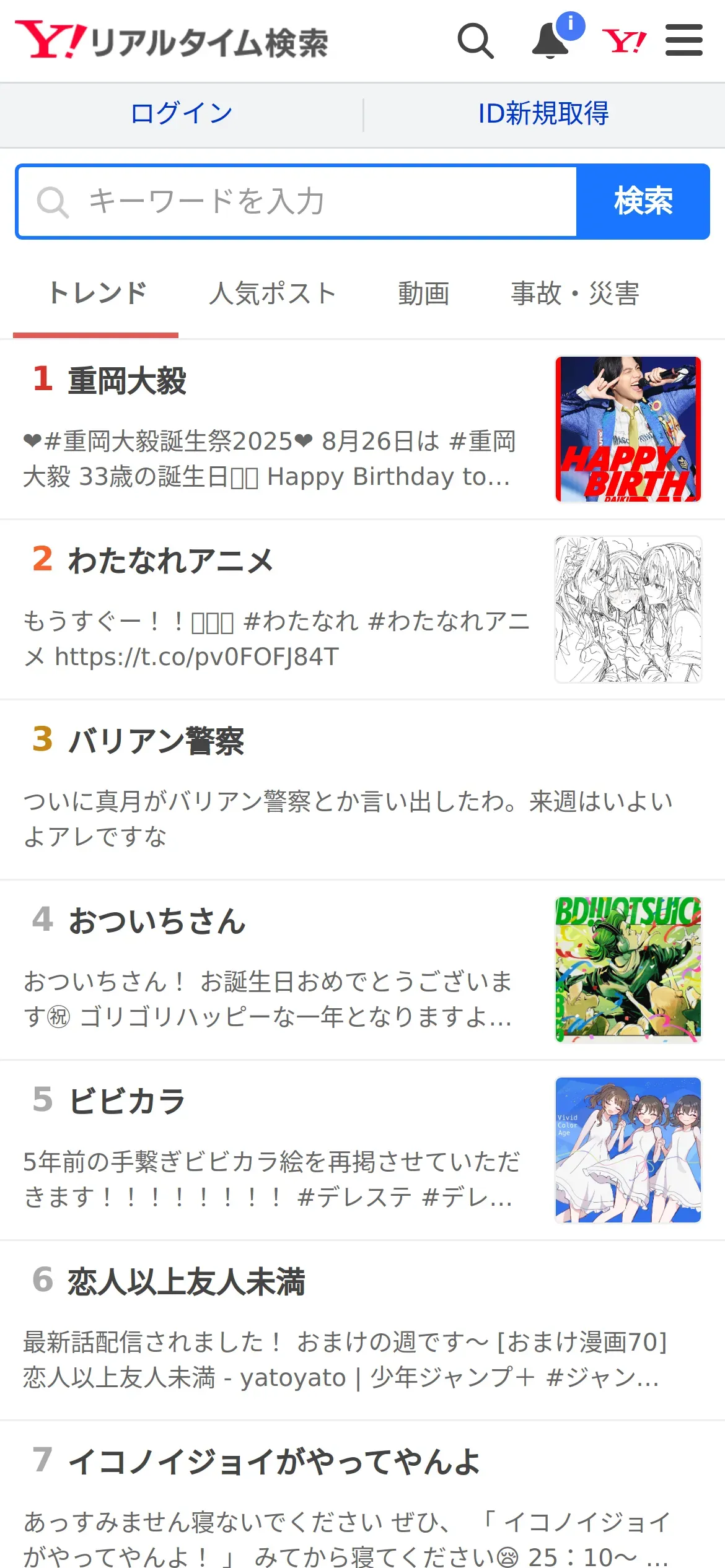Image resolution: width=725 pixels, height=1568 pixels.
Task: Tap the search magnifier icon in header
Action: [x=475, y=41]
